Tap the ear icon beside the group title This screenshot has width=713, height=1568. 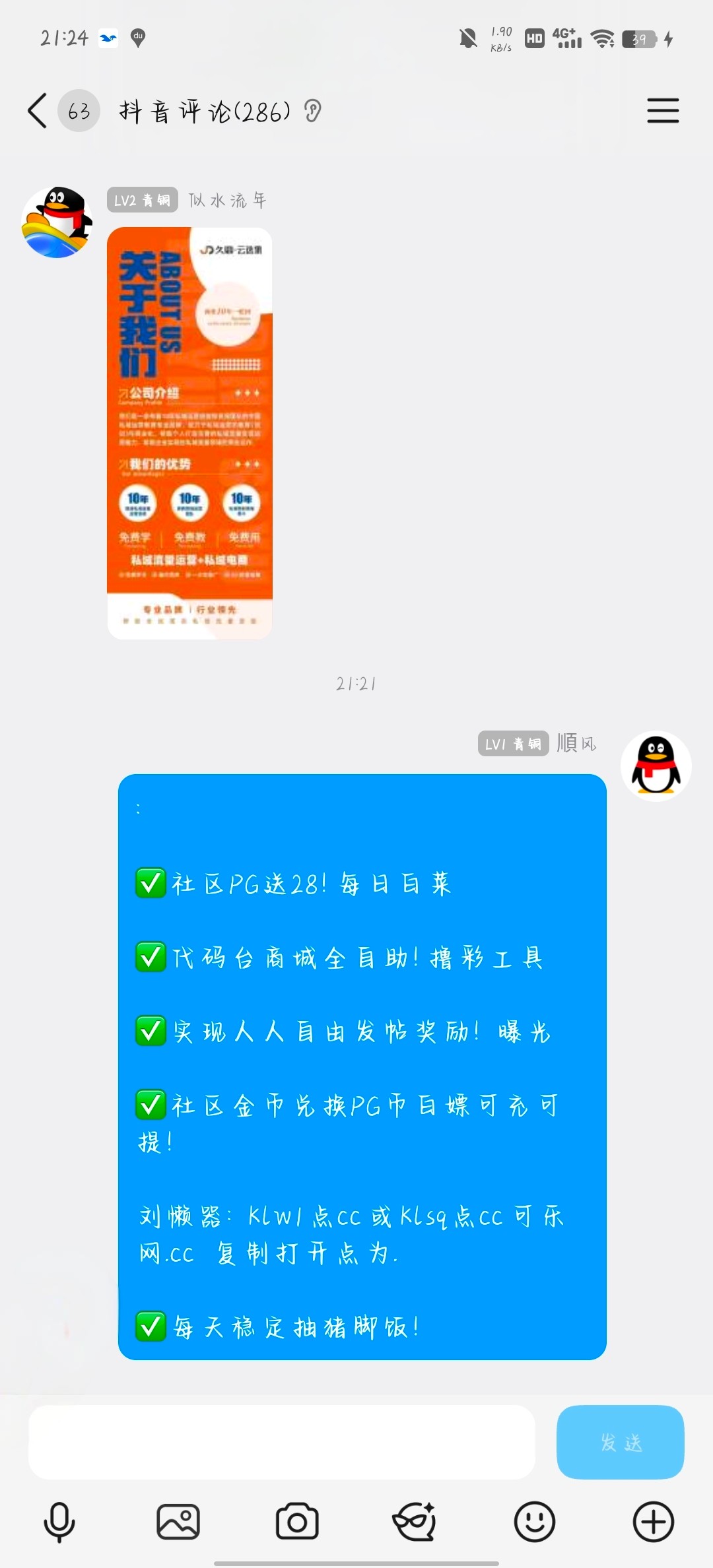tap(312, 111)
